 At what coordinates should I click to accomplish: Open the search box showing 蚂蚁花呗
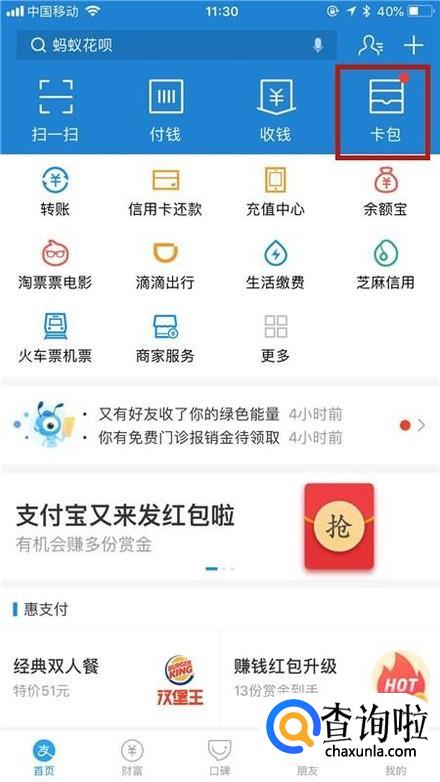click(177, 45)
